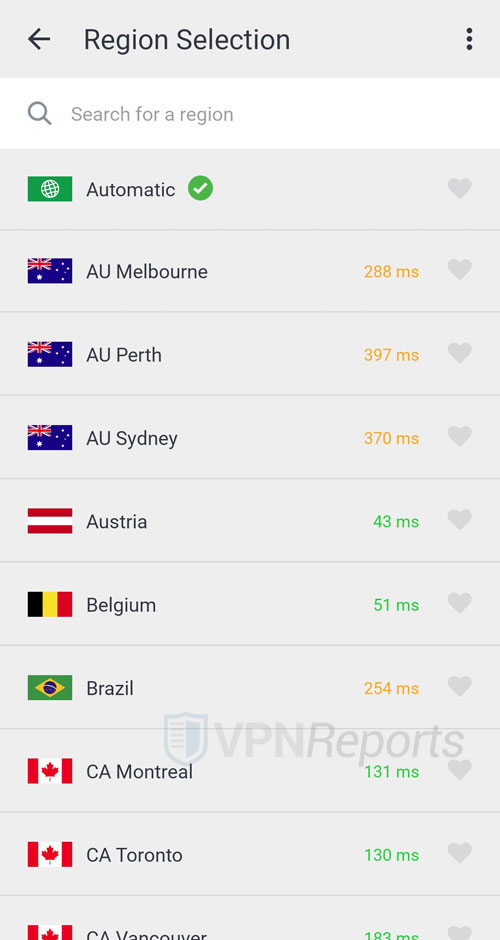
Task: Favorite the Austria region
Action: coord(460,520)
